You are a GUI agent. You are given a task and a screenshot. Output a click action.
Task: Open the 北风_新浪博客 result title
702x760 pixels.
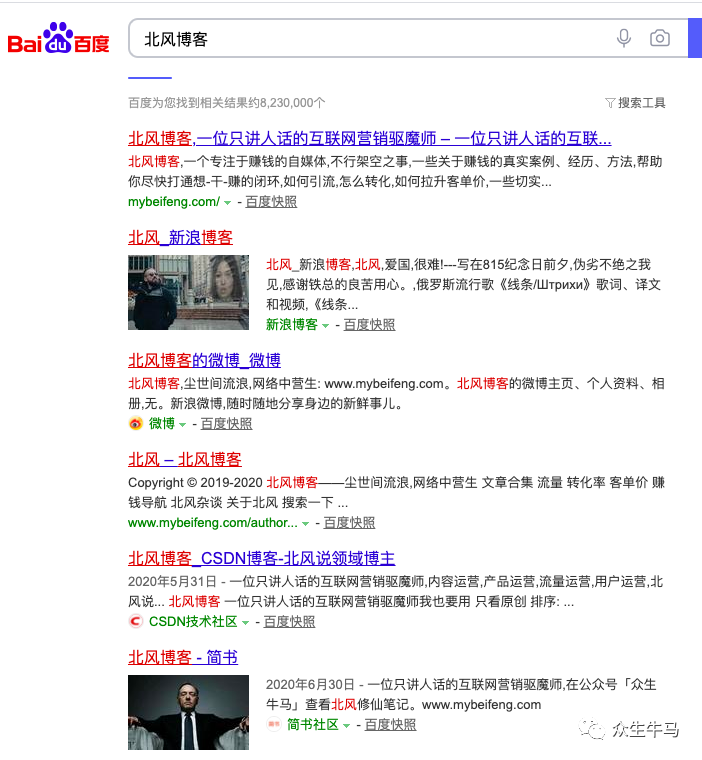click(x=180, y=238)
